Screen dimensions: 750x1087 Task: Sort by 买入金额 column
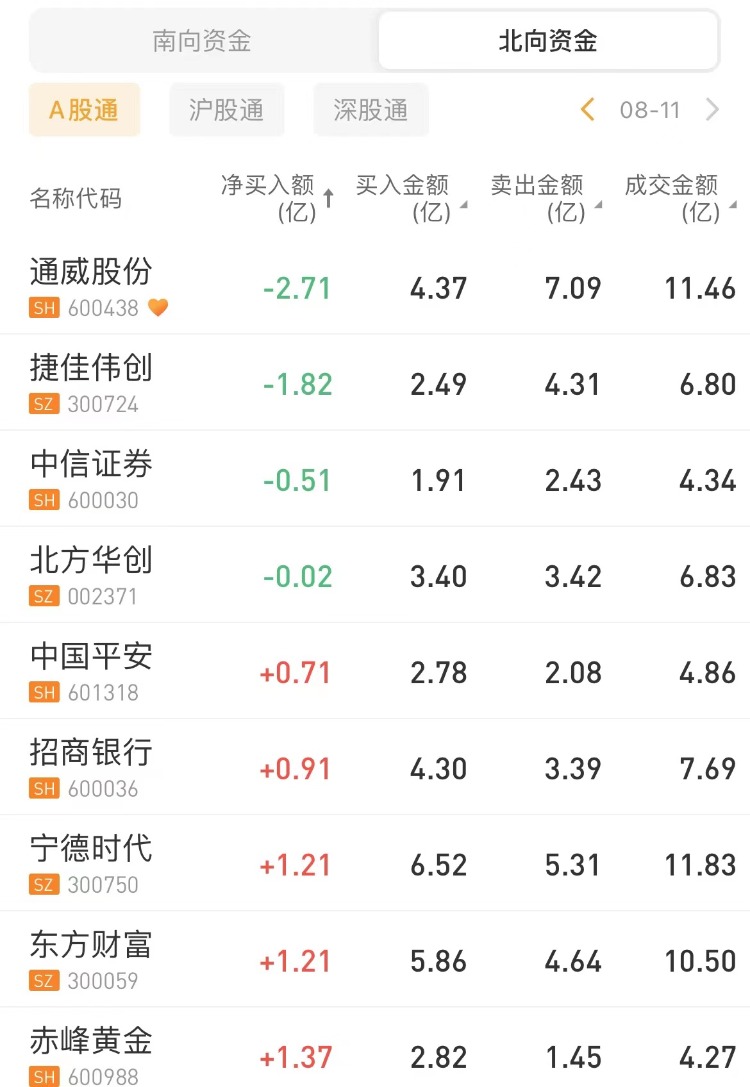tap(409, 198)
